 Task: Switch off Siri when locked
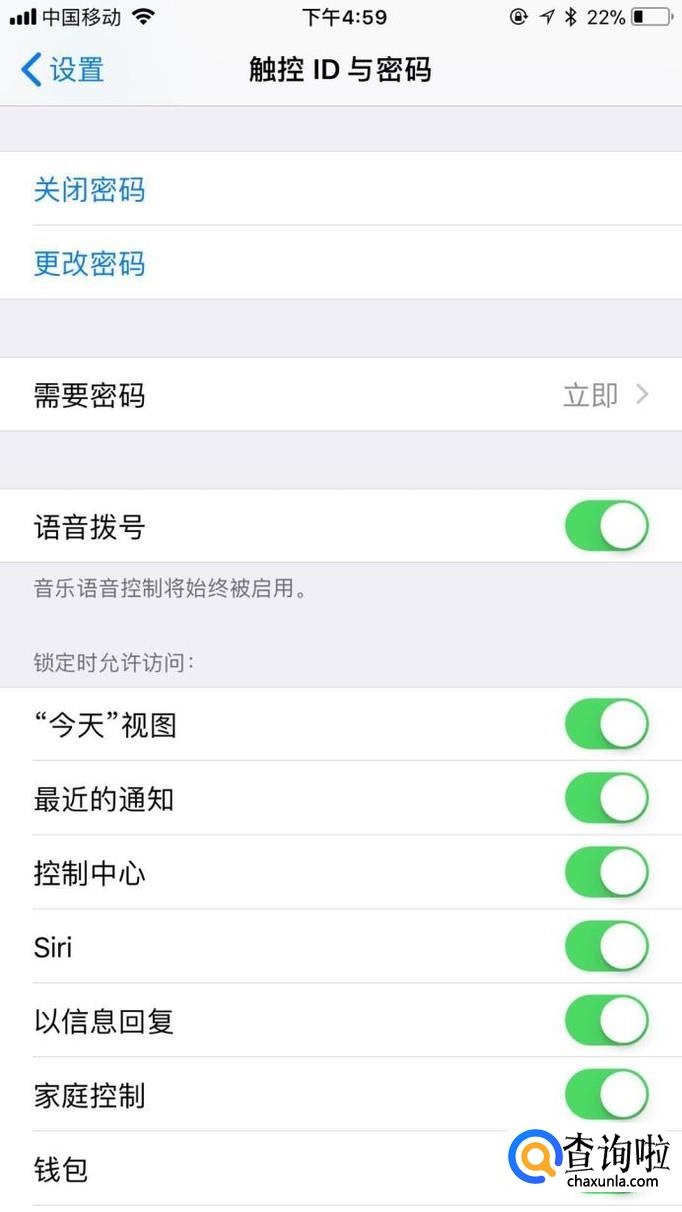[606, 946]
